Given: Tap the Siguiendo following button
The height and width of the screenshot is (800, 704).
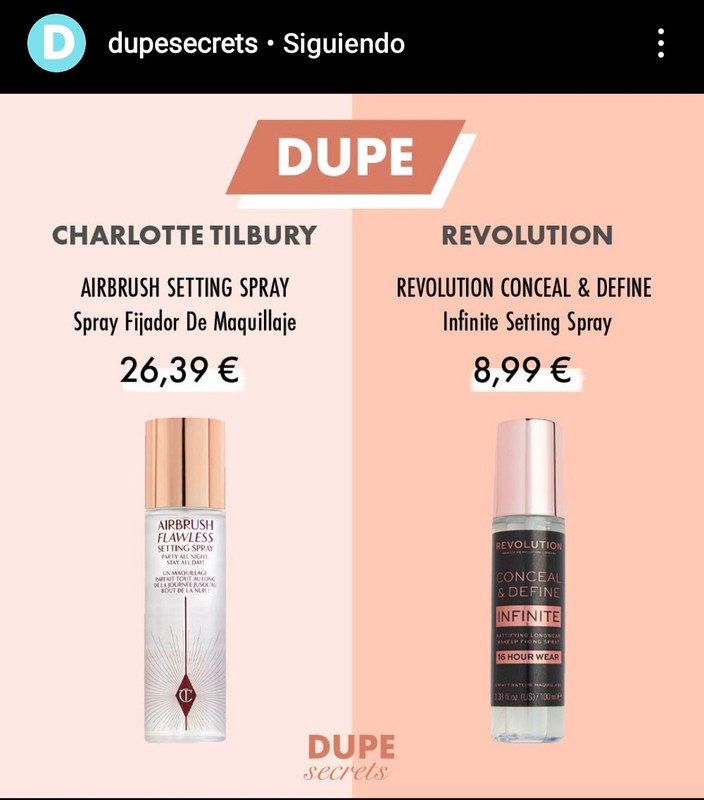Looking at the screenshot, I should click(343, 44).
